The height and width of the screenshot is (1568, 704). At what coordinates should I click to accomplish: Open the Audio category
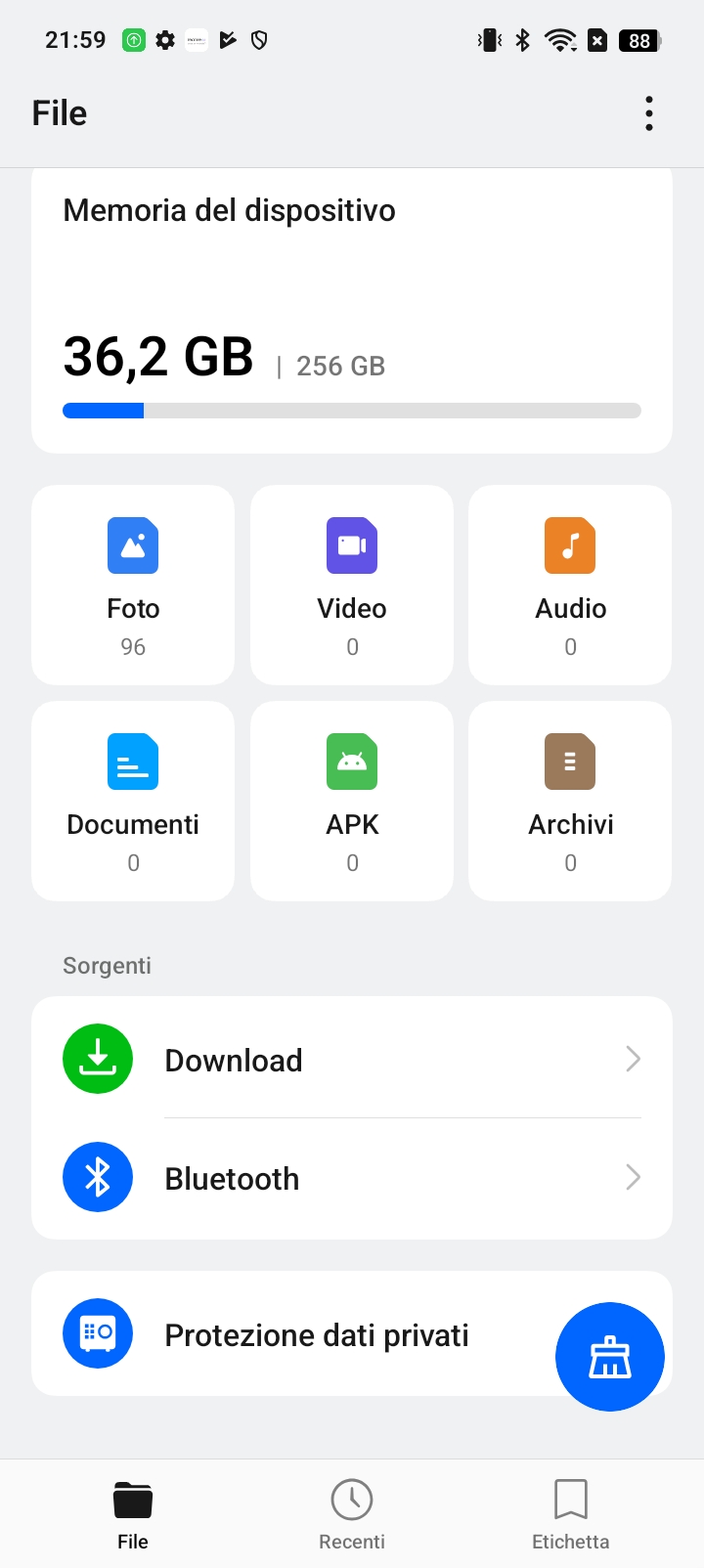point(570,586)
